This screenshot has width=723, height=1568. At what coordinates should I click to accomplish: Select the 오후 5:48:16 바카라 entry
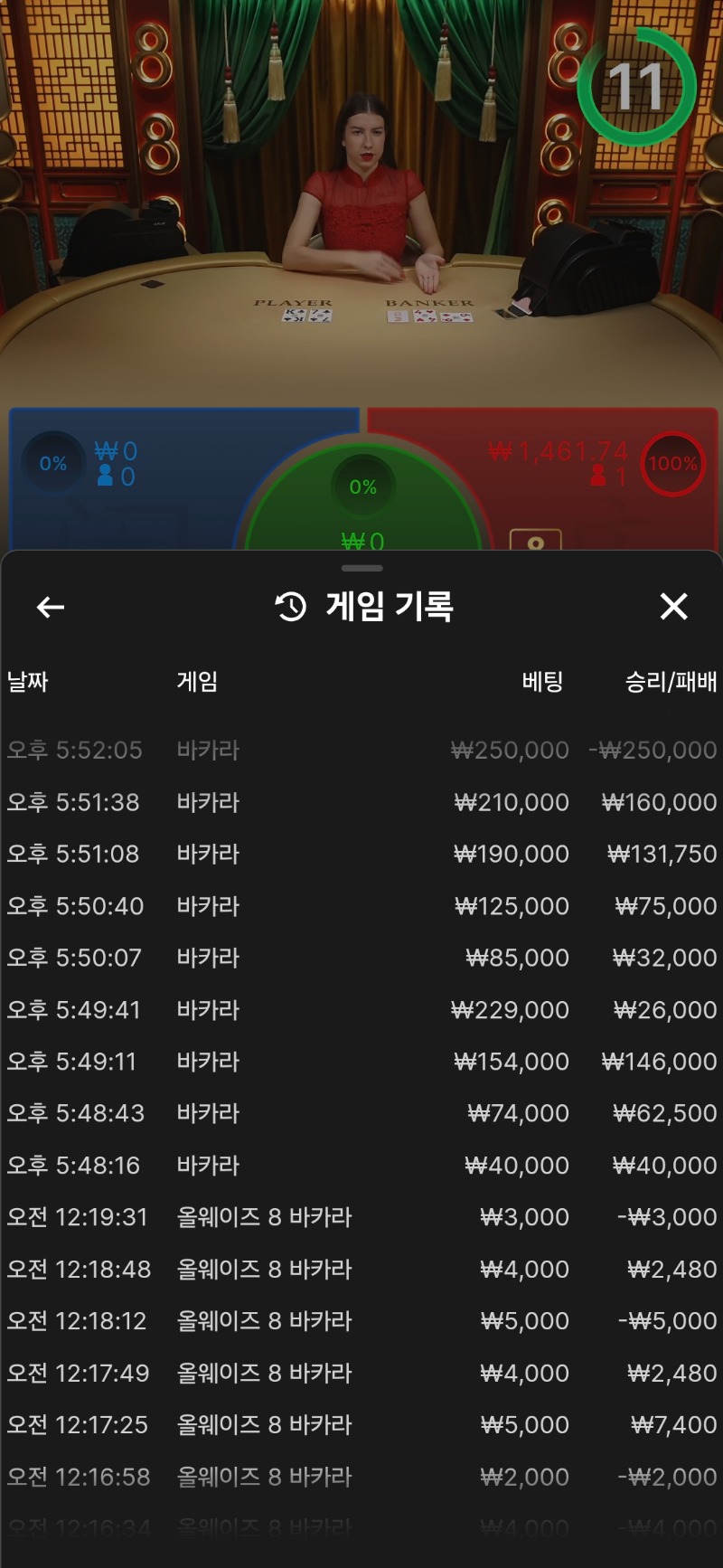pyautogui.click(x=361, y=1165)
